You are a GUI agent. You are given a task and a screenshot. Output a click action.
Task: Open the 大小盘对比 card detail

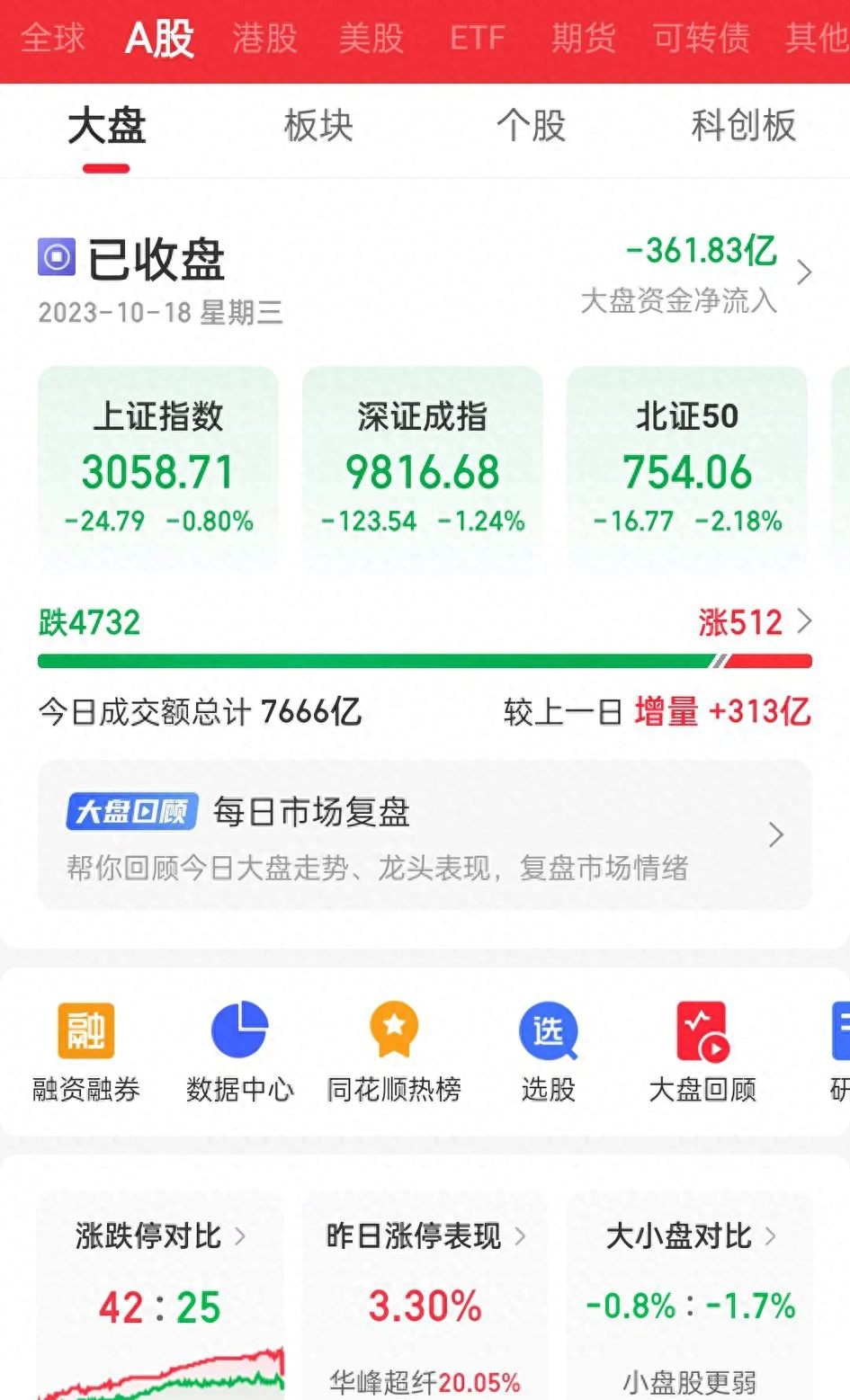(686, 1236)
